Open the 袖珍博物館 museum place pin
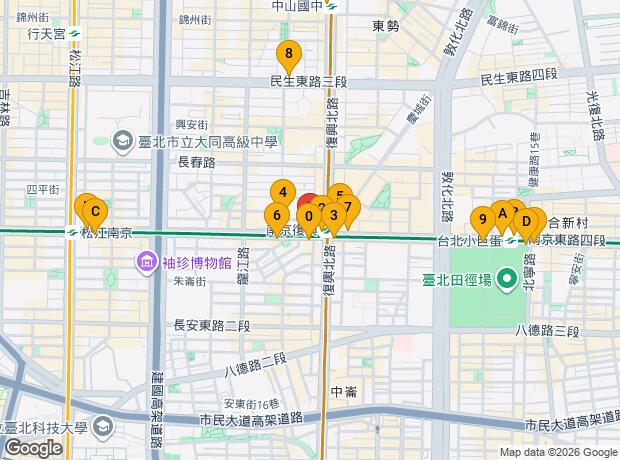Image resolution: width=620 pixels, height=460 pixels. click(146, 263)
